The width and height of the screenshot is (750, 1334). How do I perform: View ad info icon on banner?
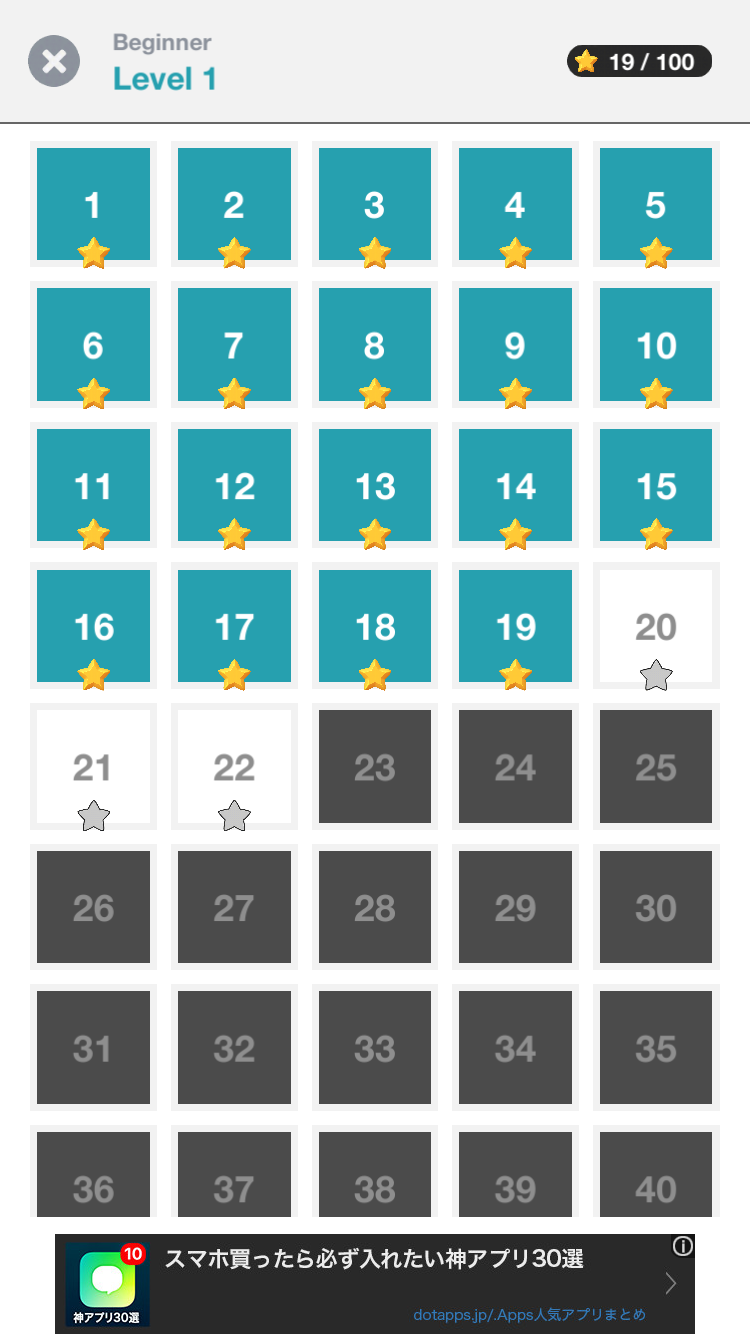(x=683, y=1246)
